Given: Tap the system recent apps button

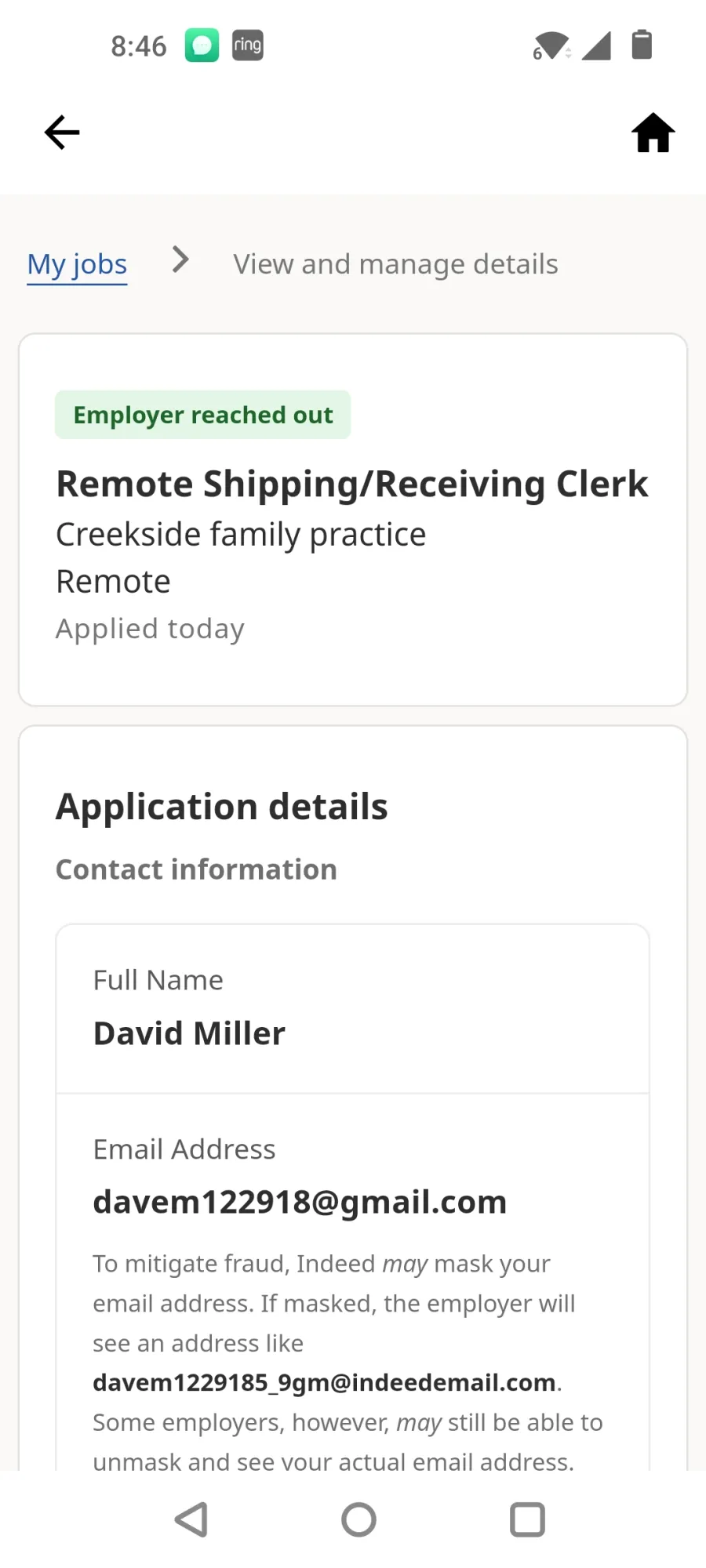Looking at the screenshot, I should (527, 1519).
